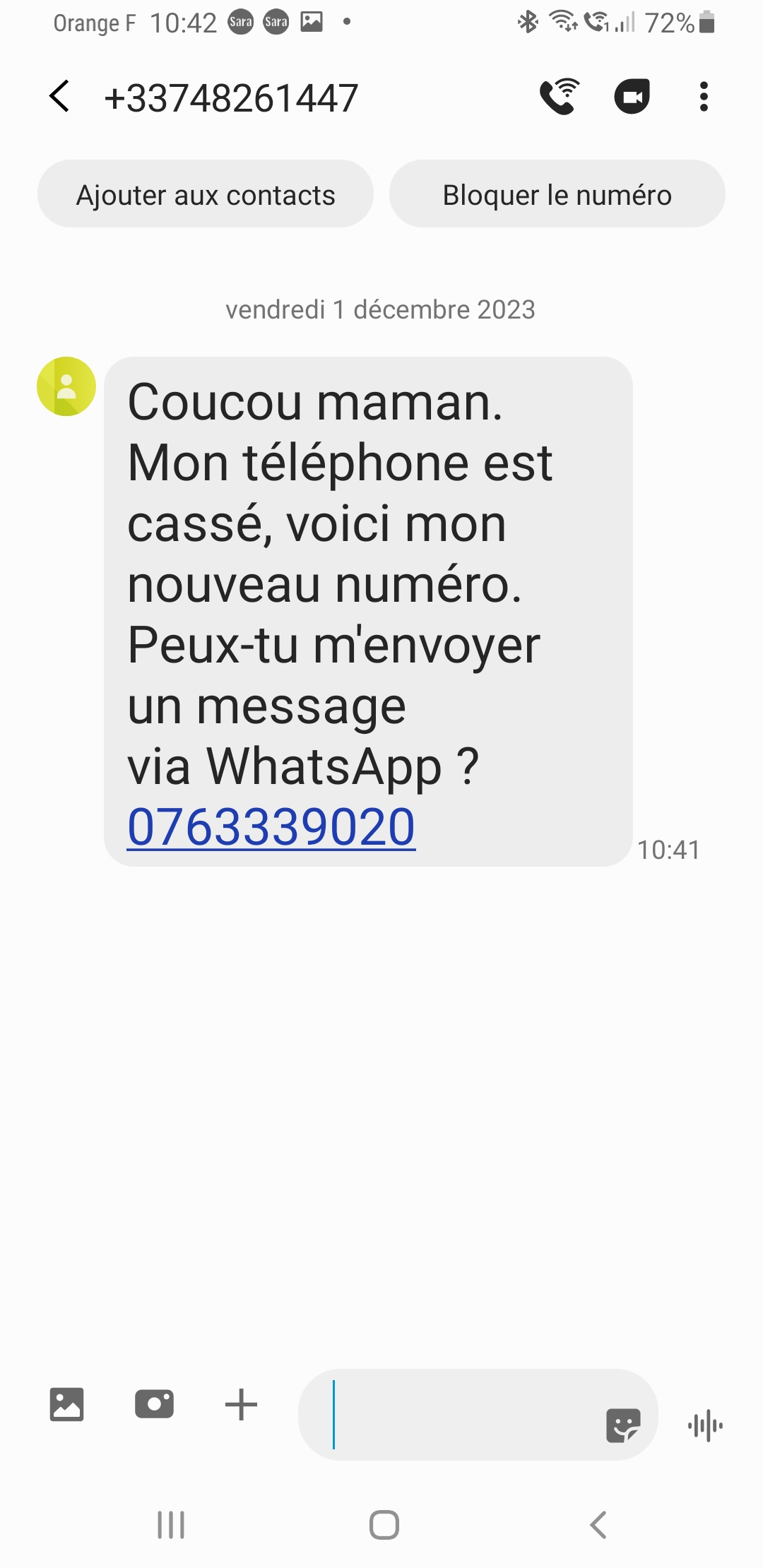The width and height of the screenshot is (763, 1568).
Task: Tap Bloquer le numéro
Action: pos(557,195)
